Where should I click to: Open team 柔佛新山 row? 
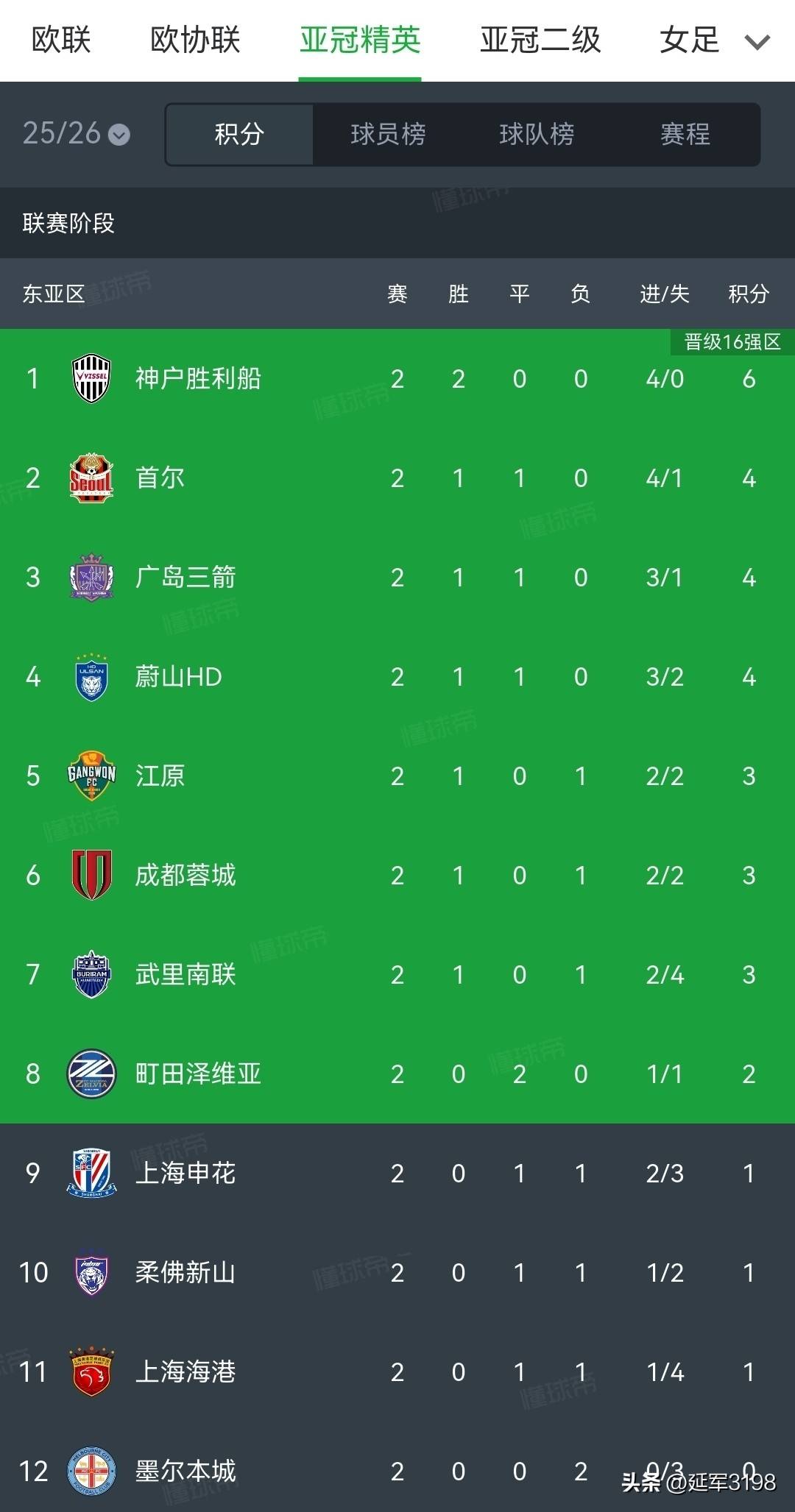185,1273
